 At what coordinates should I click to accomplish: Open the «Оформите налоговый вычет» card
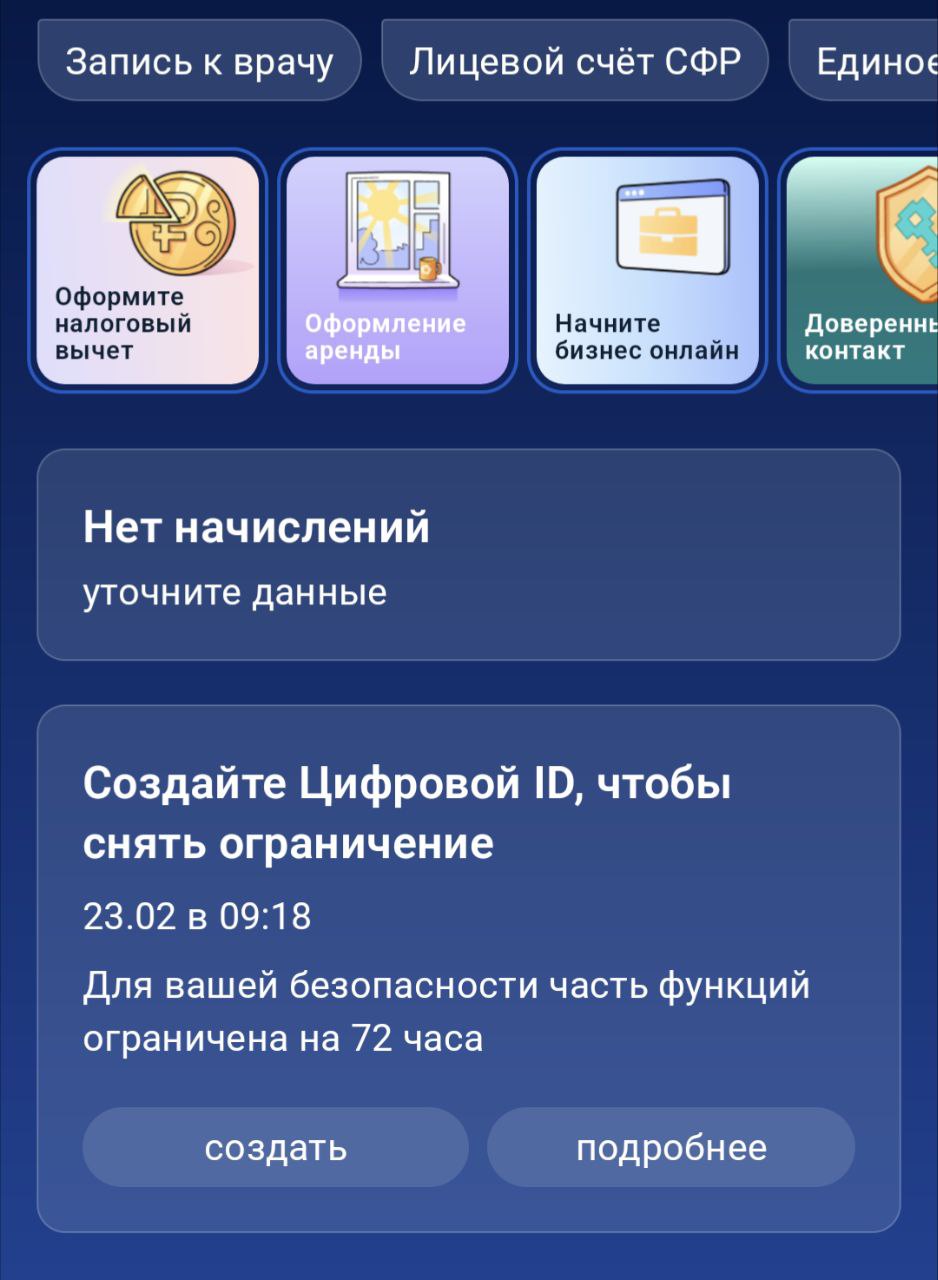(x=148, y=270)
